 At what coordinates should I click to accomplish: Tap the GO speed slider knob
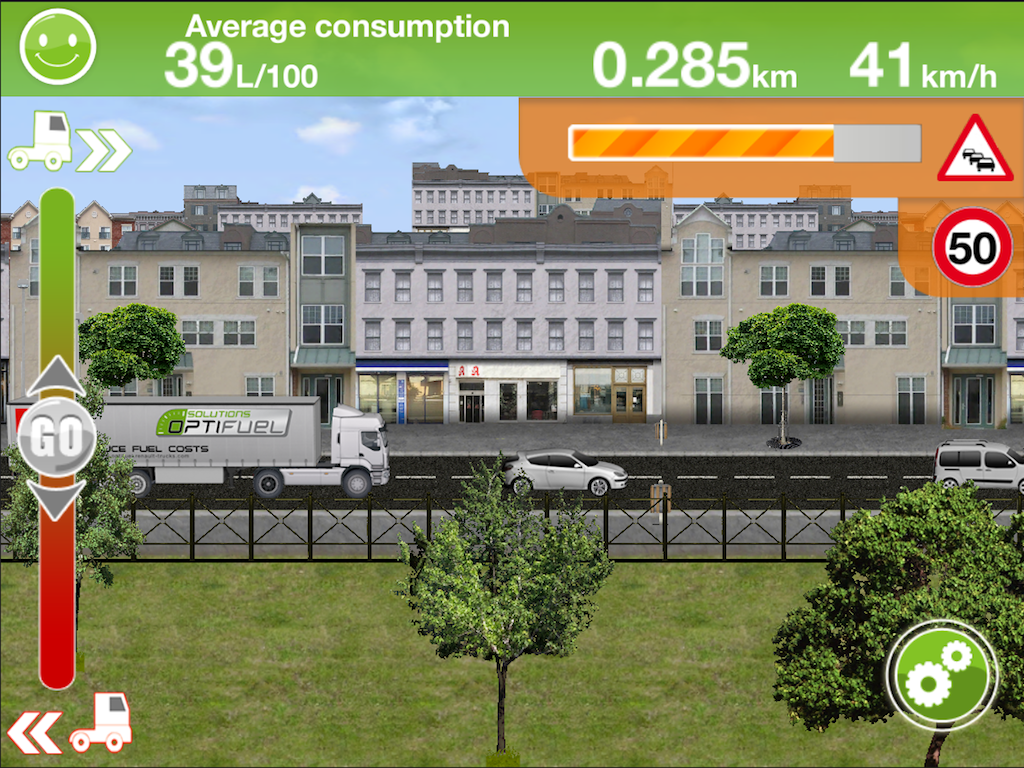coord(56,438)
